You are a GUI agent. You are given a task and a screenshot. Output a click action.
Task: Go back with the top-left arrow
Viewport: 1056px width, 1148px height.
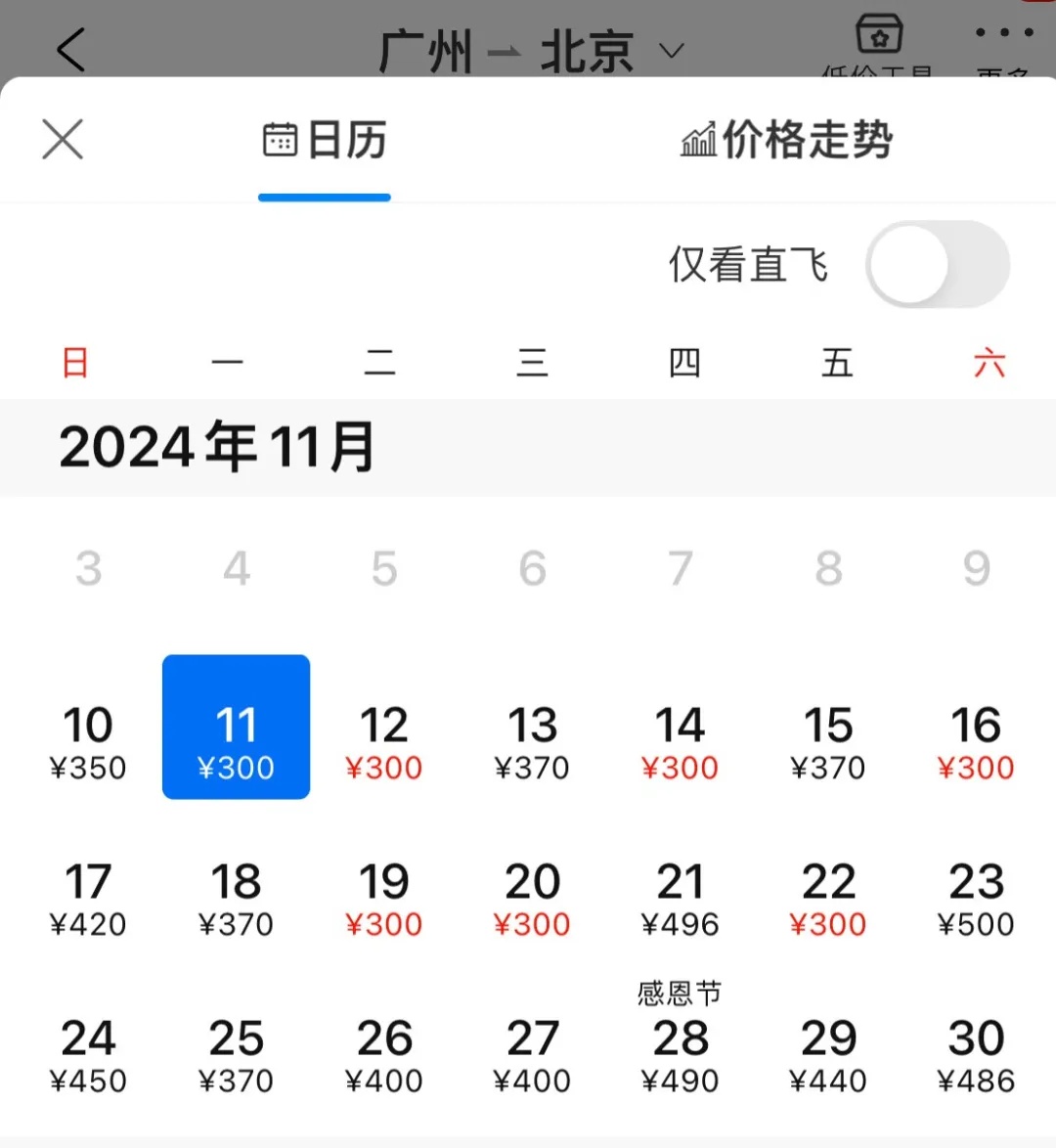coord(71,49)
